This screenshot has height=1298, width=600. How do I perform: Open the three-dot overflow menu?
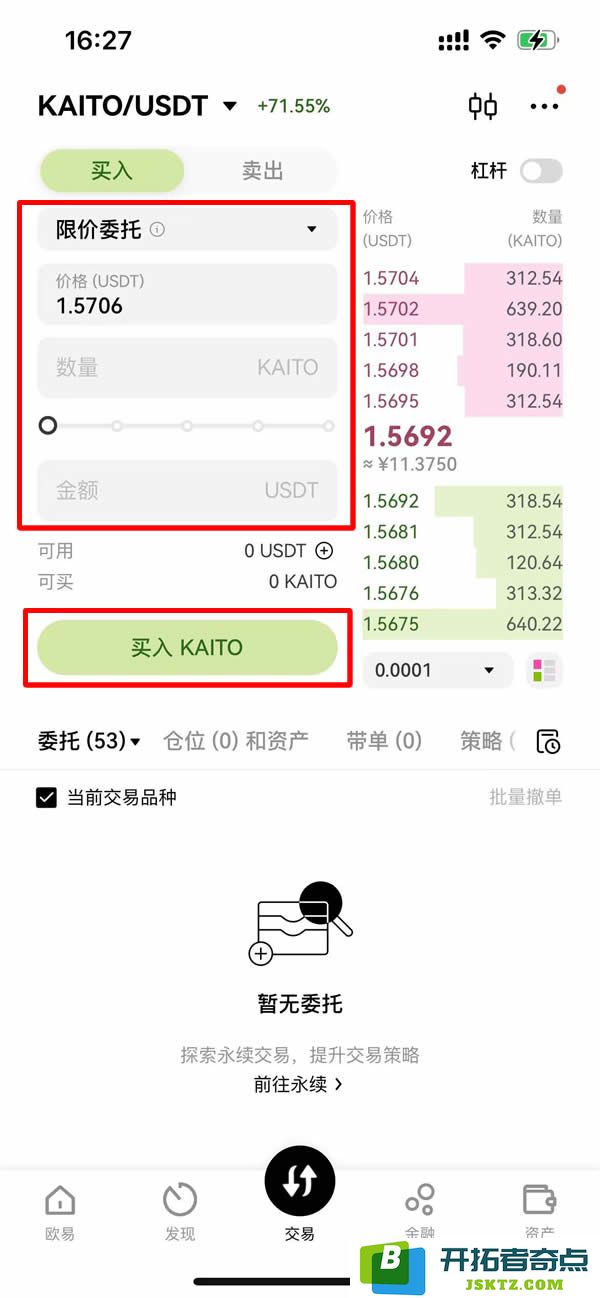tap(544, 106)
